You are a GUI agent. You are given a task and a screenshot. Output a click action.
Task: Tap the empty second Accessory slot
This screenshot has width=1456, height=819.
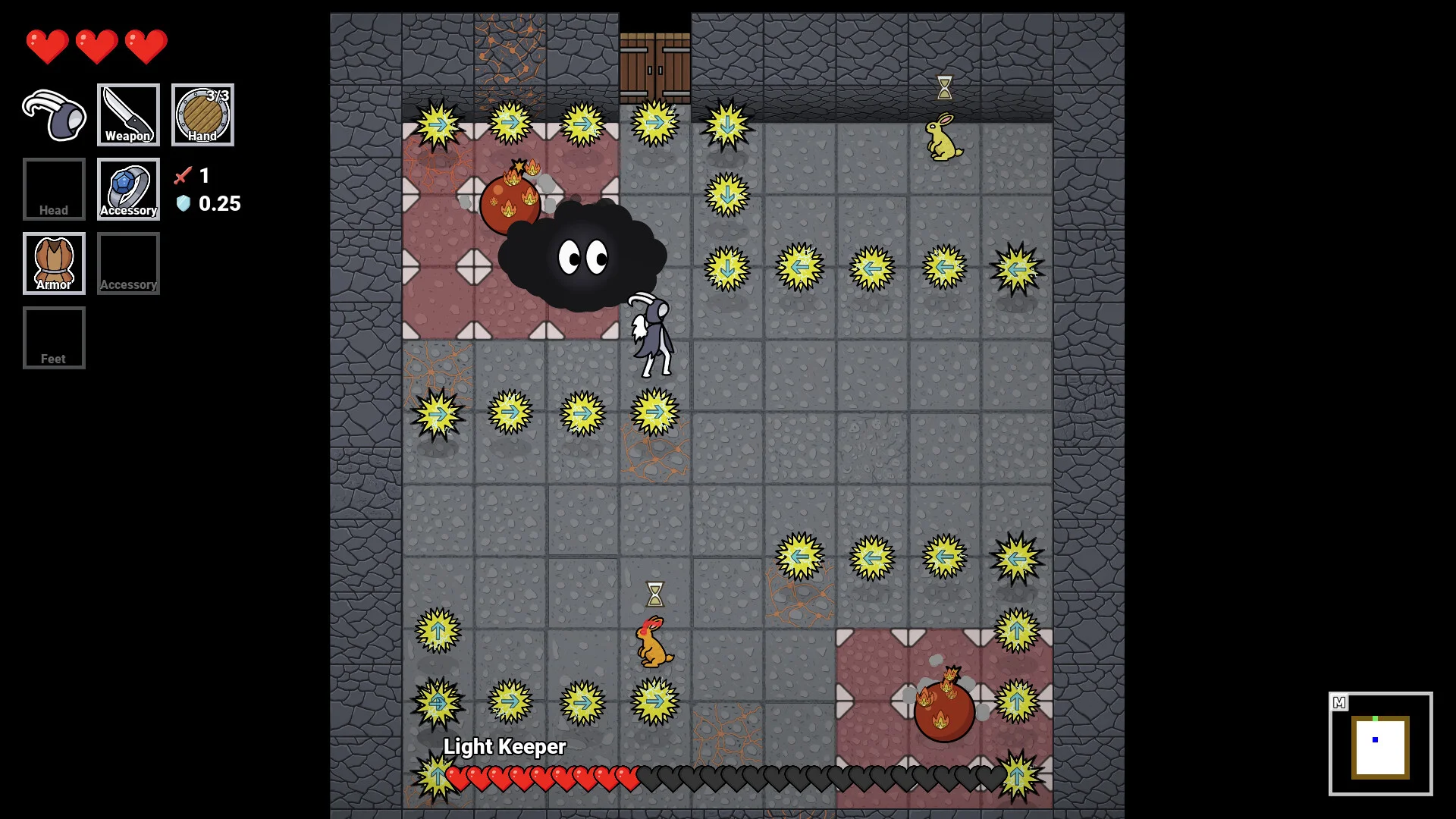click(128, 263)
